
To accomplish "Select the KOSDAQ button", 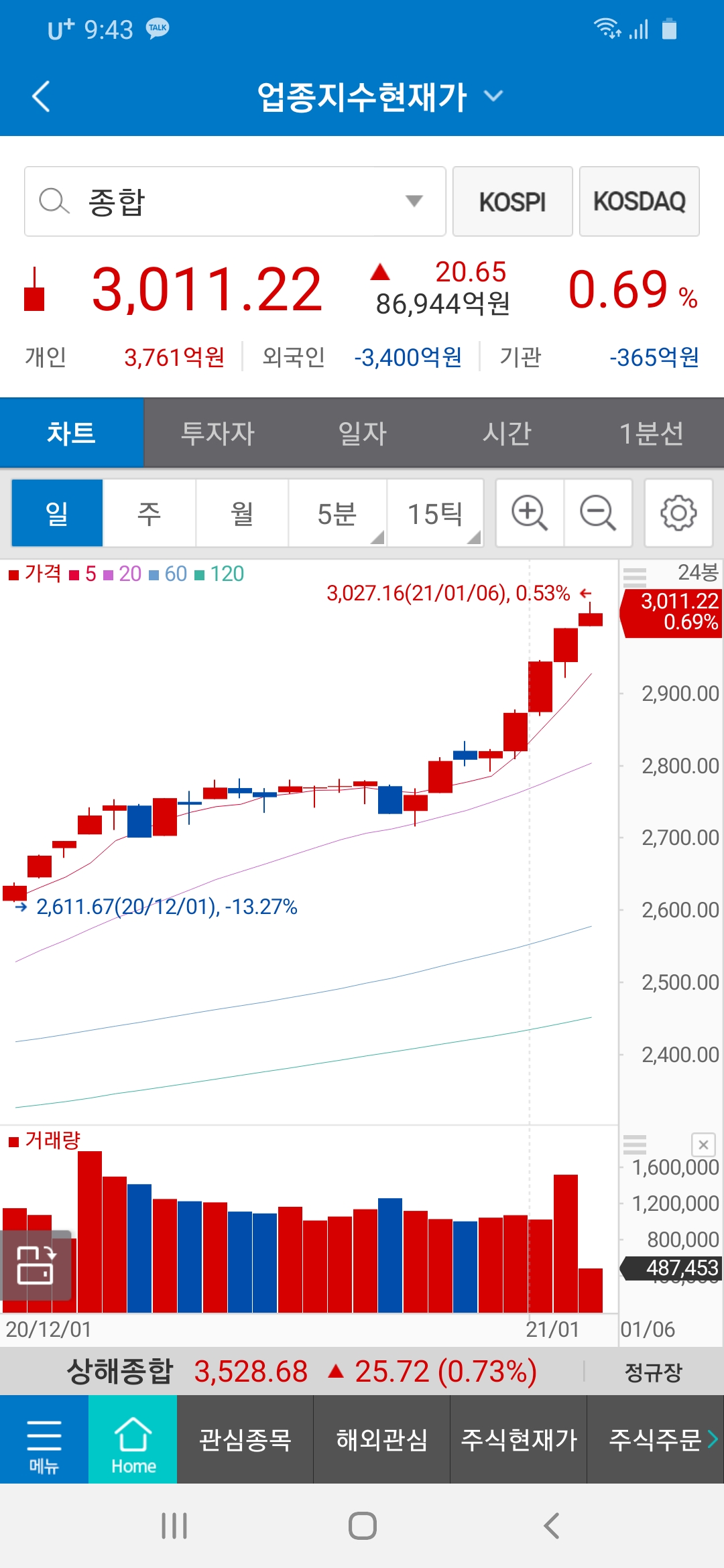I will [639, 202].
